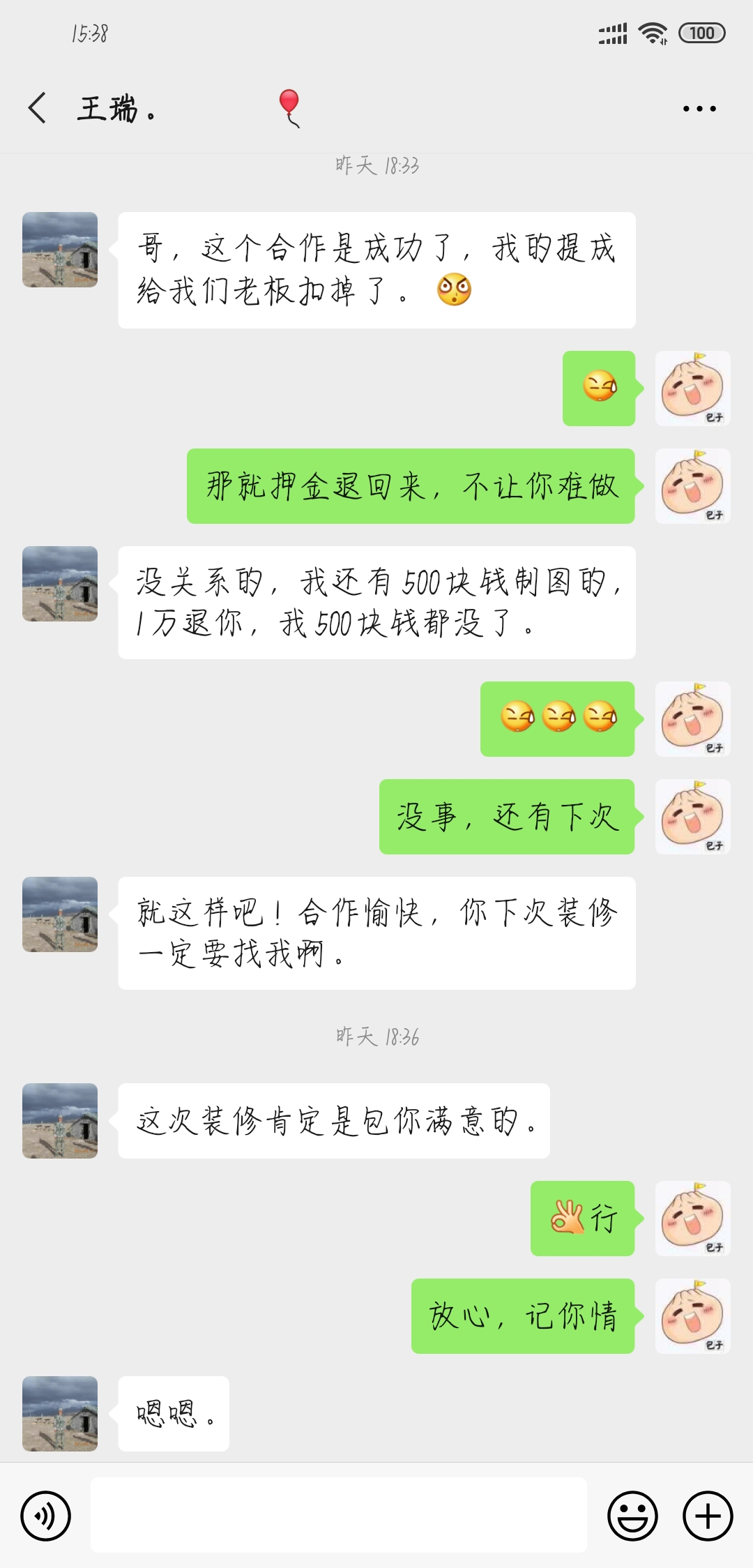This screenshot has height=1568, width=753.
Task: Tap 王瑞's avatar beside the 嗯嗯 message
Action: [60, 1413]
